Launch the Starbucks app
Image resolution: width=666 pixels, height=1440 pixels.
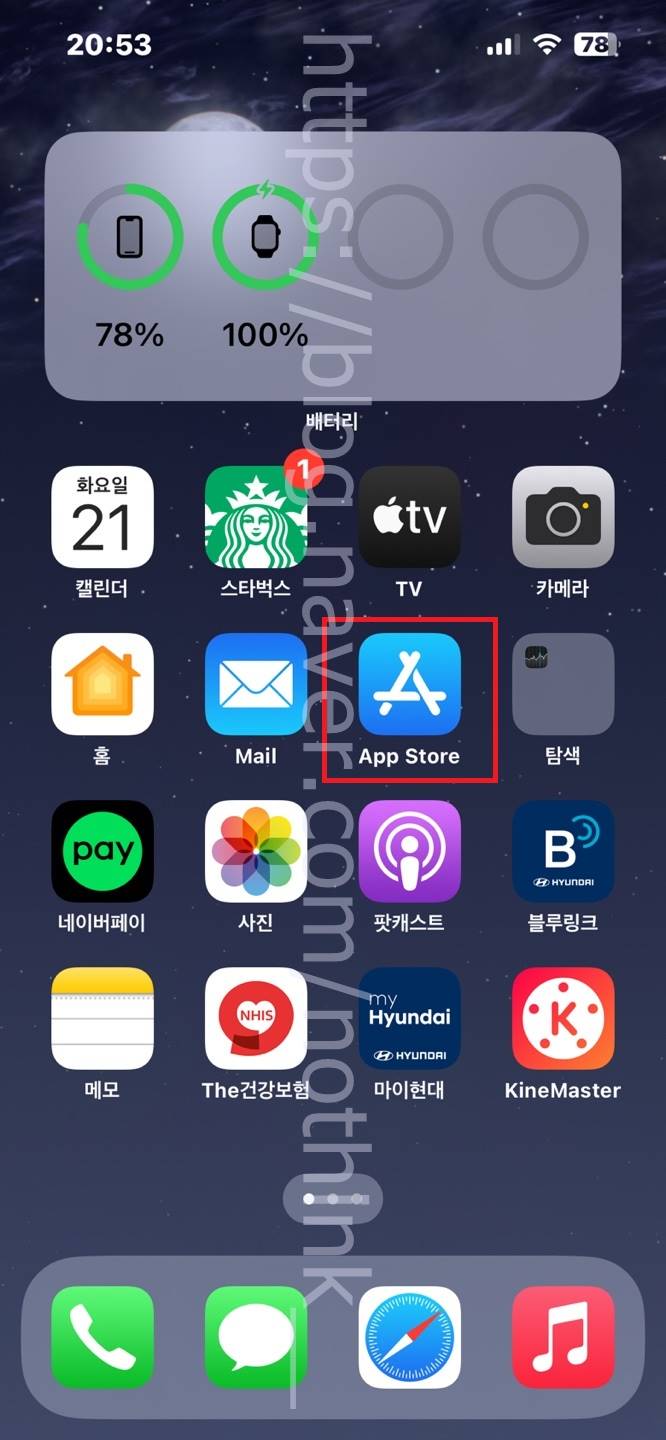tap(256, 517)
